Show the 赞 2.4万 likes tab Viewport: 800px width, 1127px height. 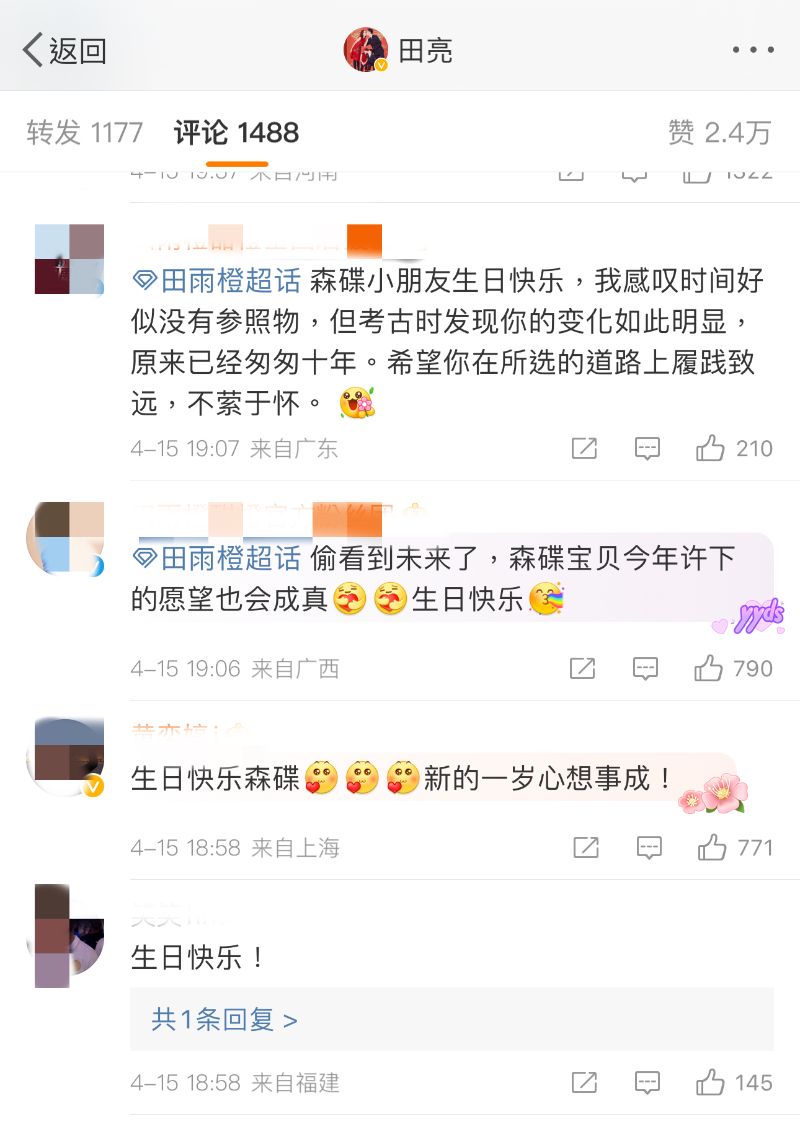coord(719,132)
